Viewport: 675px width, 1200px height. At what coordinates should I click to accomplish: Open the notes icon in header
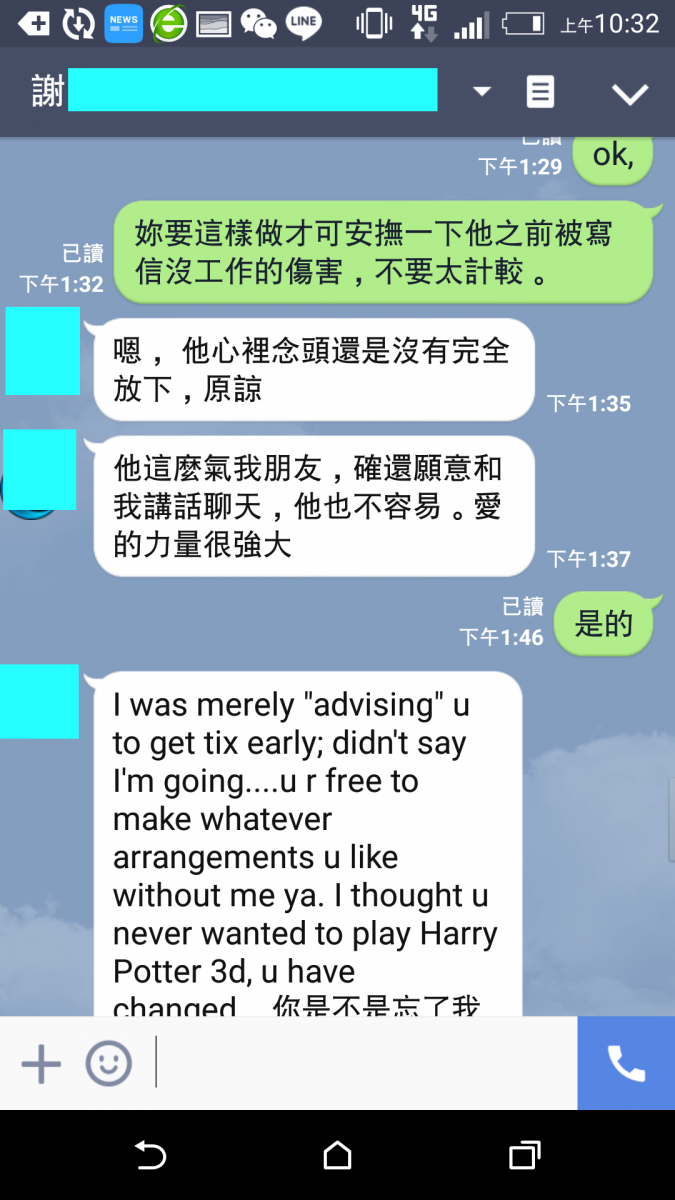pyautogui.click(x=540, y=93)
